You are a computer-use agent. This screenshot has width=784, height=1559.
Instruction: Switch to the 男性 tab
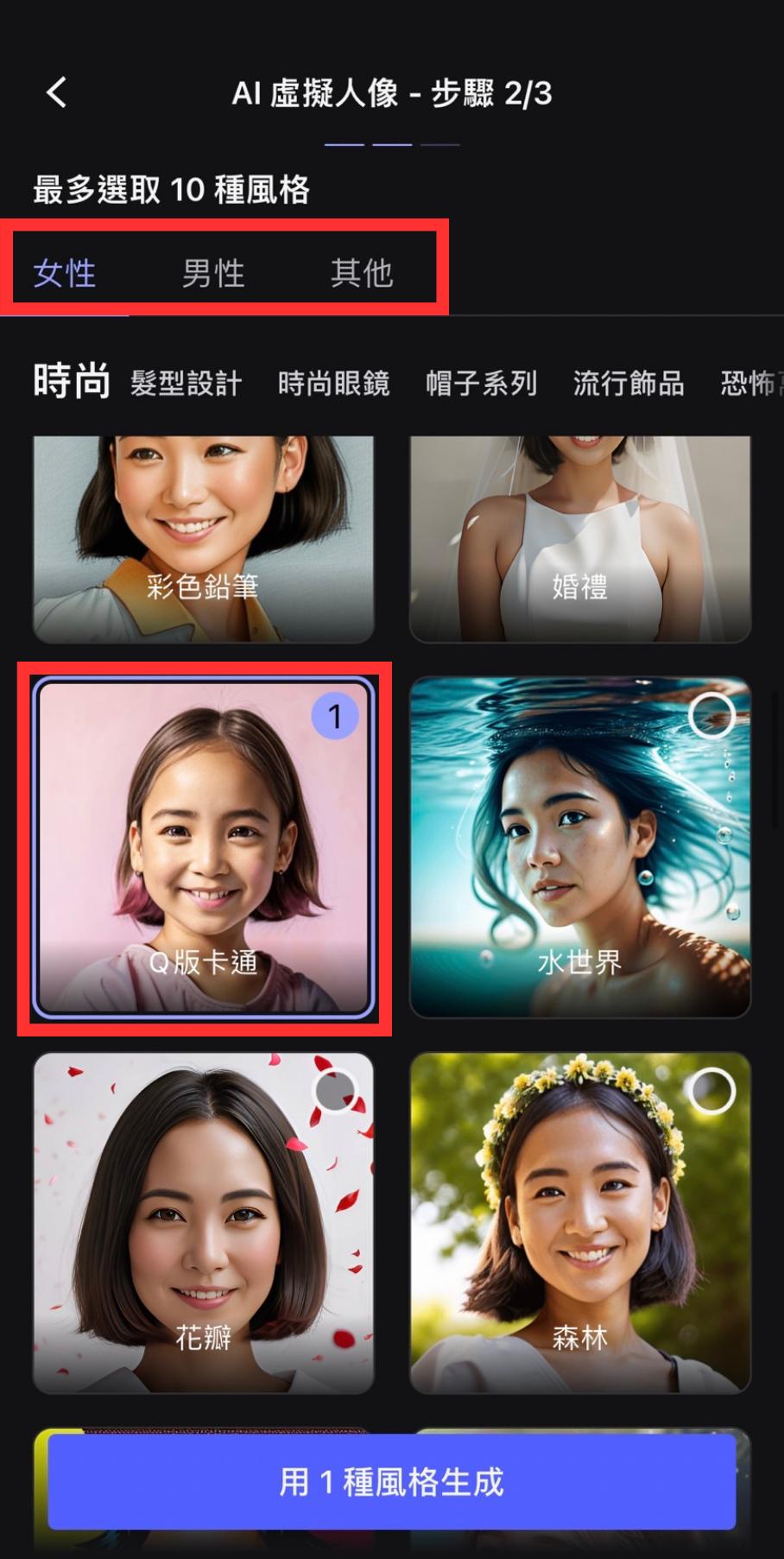213,273
